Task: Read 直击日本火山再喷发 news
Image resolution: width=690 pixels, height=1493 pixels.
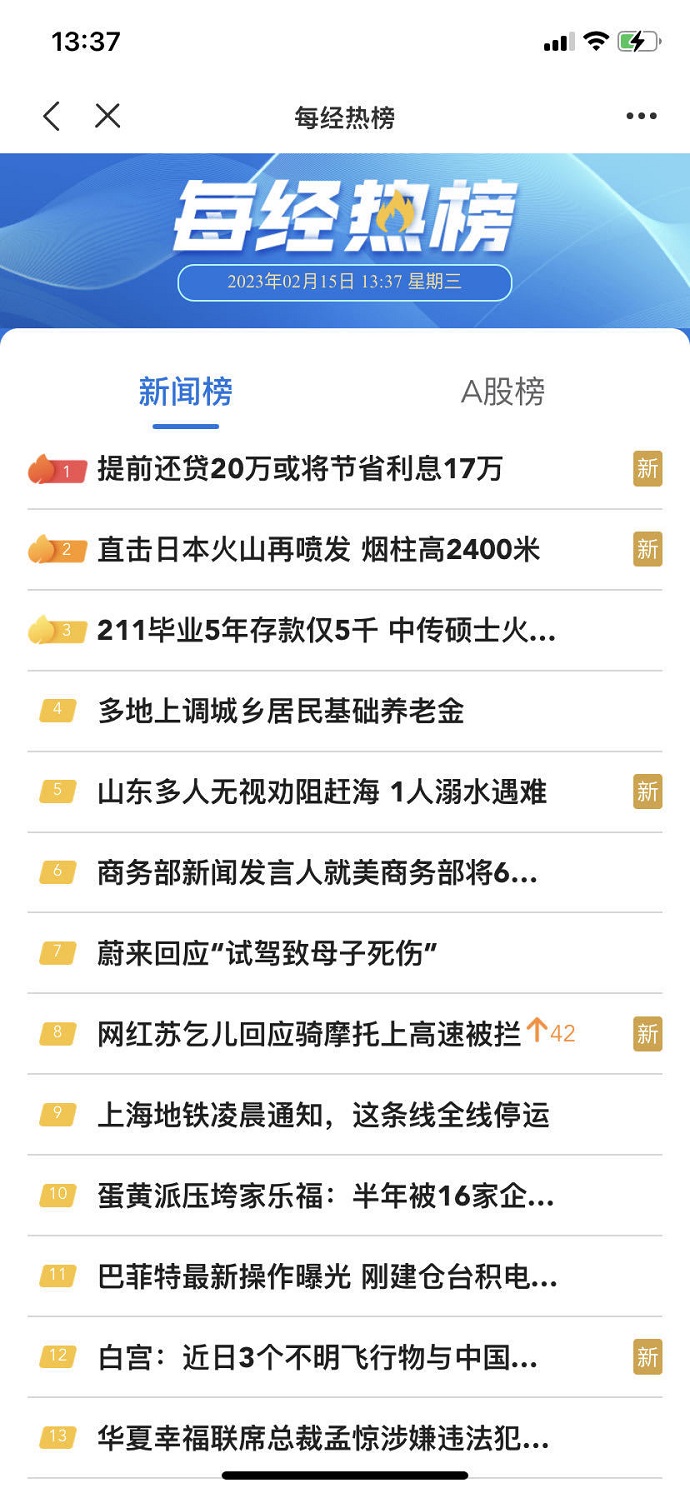Action: [344, 549]
